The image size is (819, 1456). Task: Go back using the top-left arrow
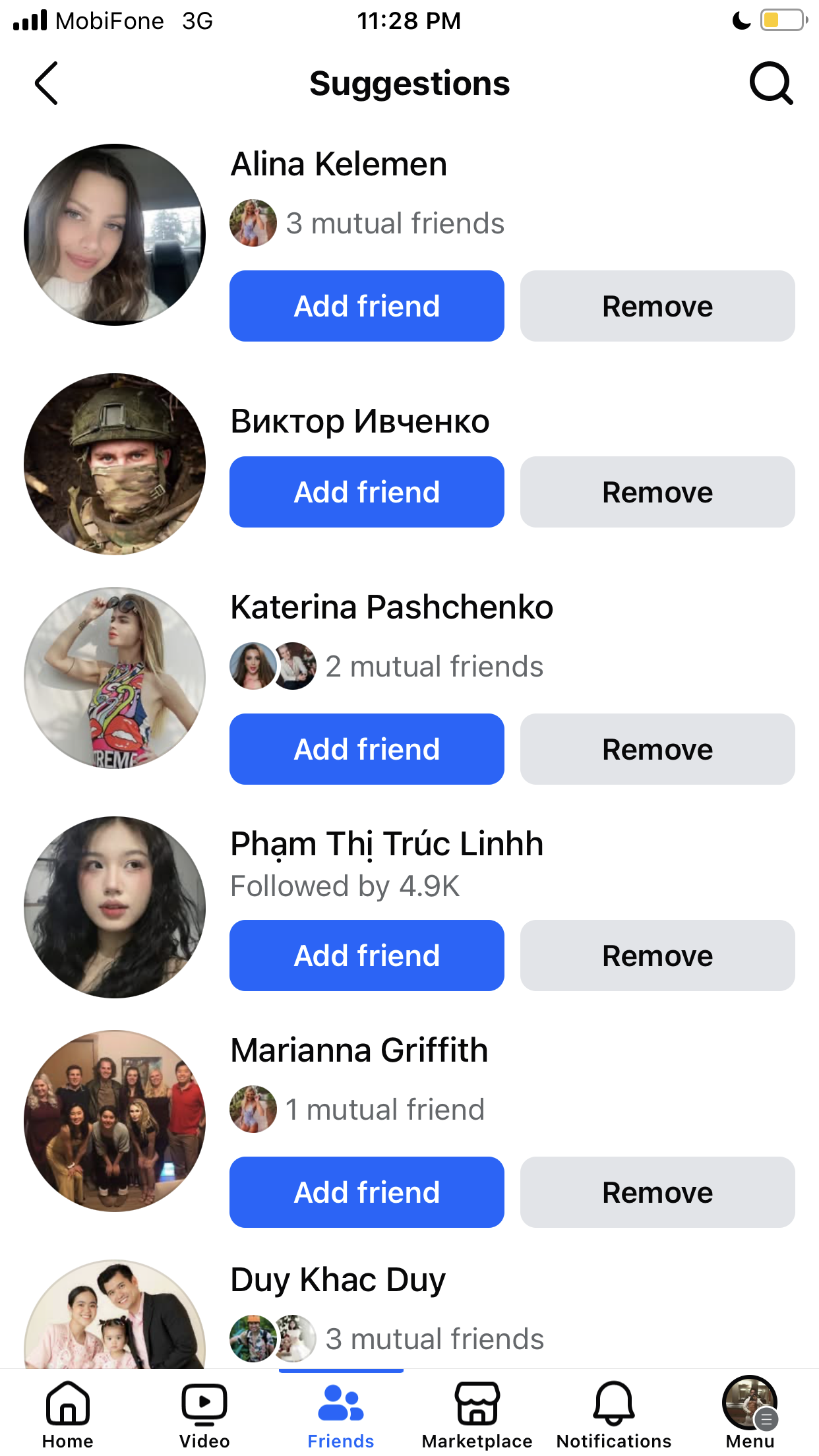pos(46,84)
